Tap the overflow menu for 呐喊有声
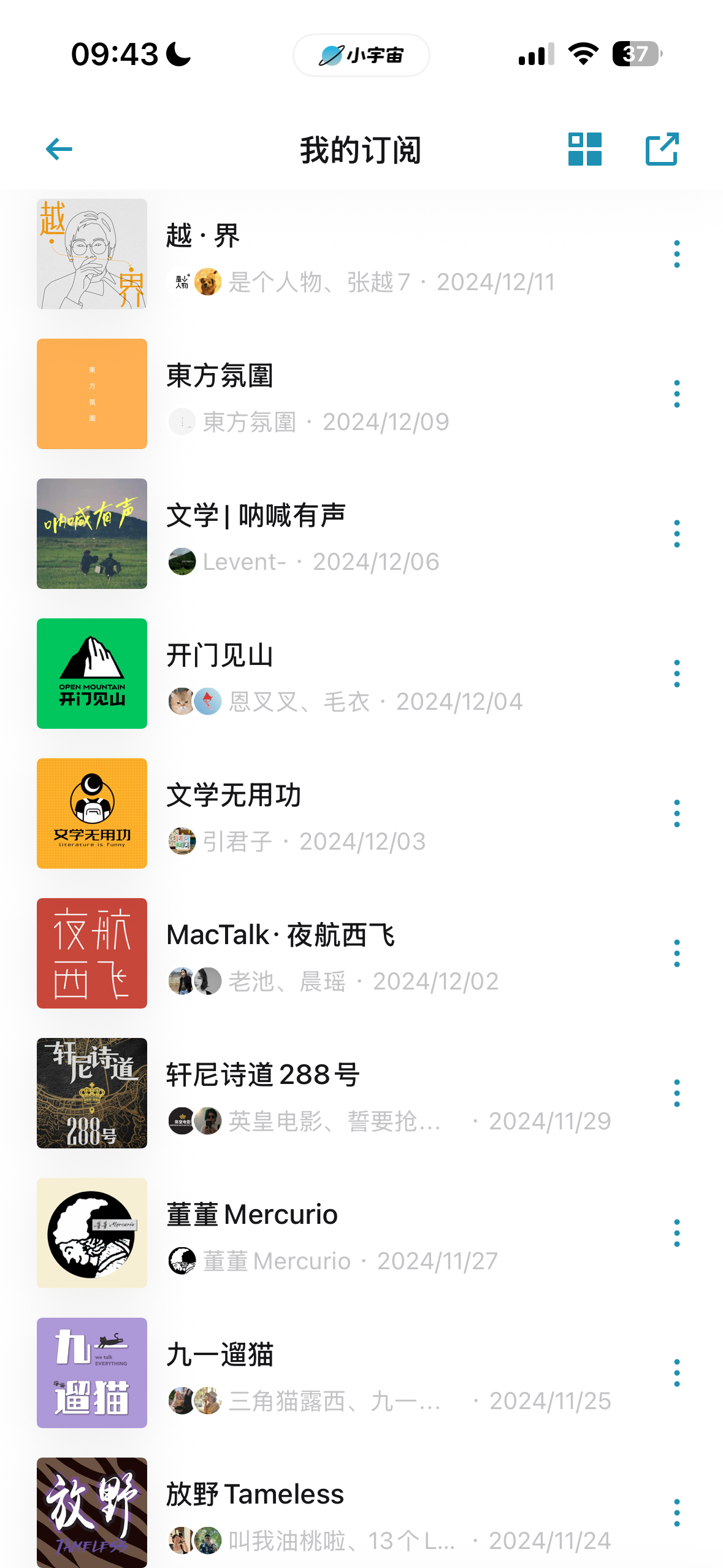 676,534
